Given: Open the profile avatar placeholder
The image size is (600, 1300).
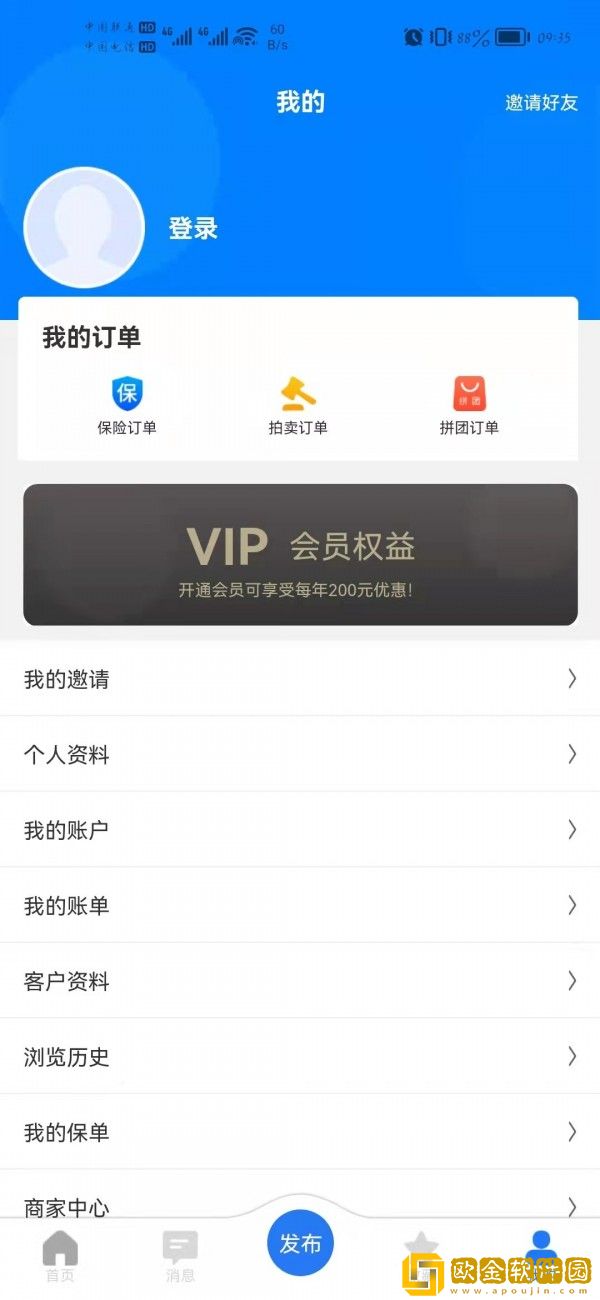Looking at the screenshot, I should [84, 228].
